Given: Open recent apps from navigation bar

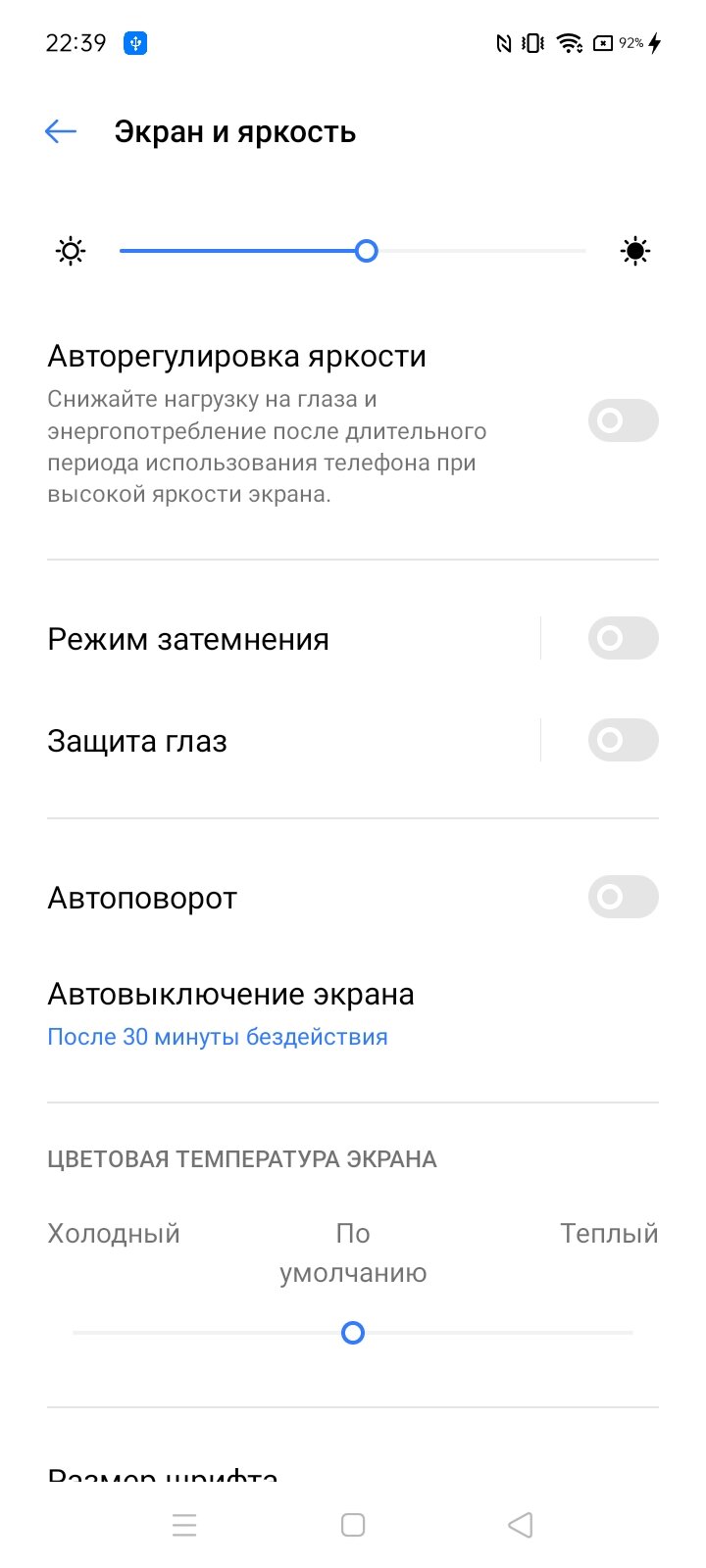Looking at the screenshot, I should pyautogui.click(x=184, y=1525).
